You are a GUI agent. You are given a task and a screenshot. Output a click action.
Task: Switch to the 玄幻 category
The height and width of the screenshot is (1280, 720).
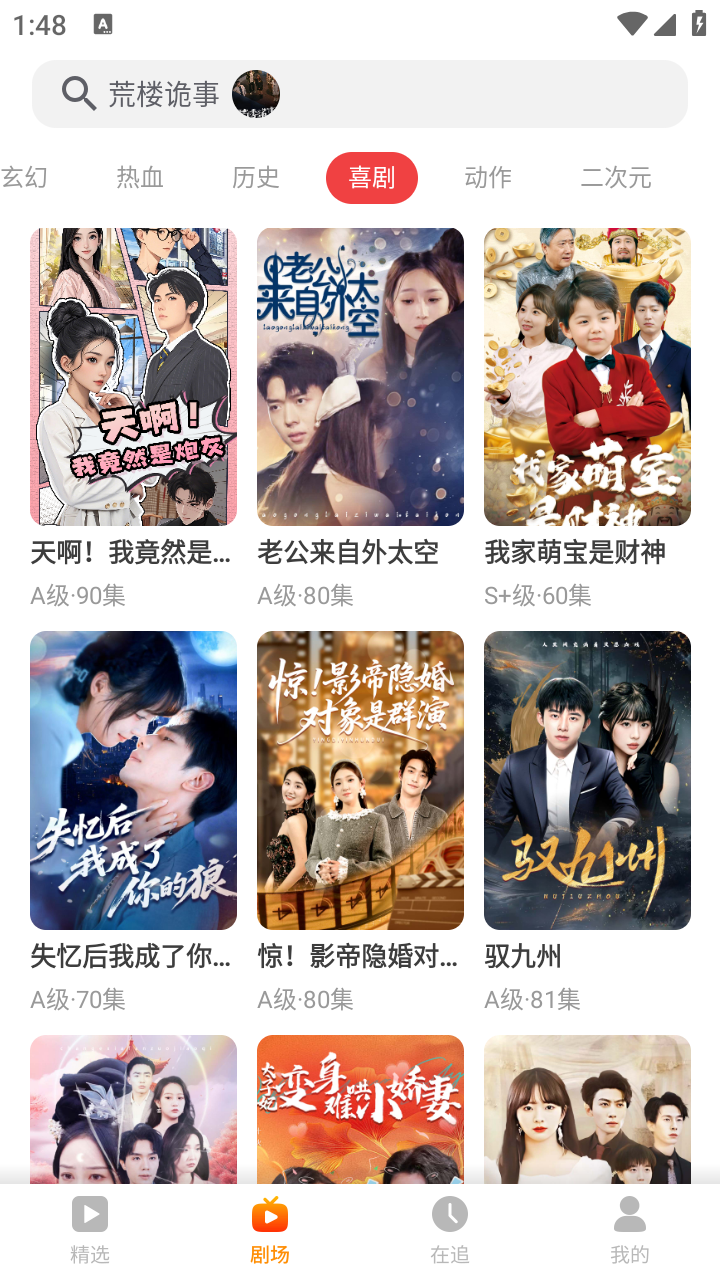coord(24,178)
